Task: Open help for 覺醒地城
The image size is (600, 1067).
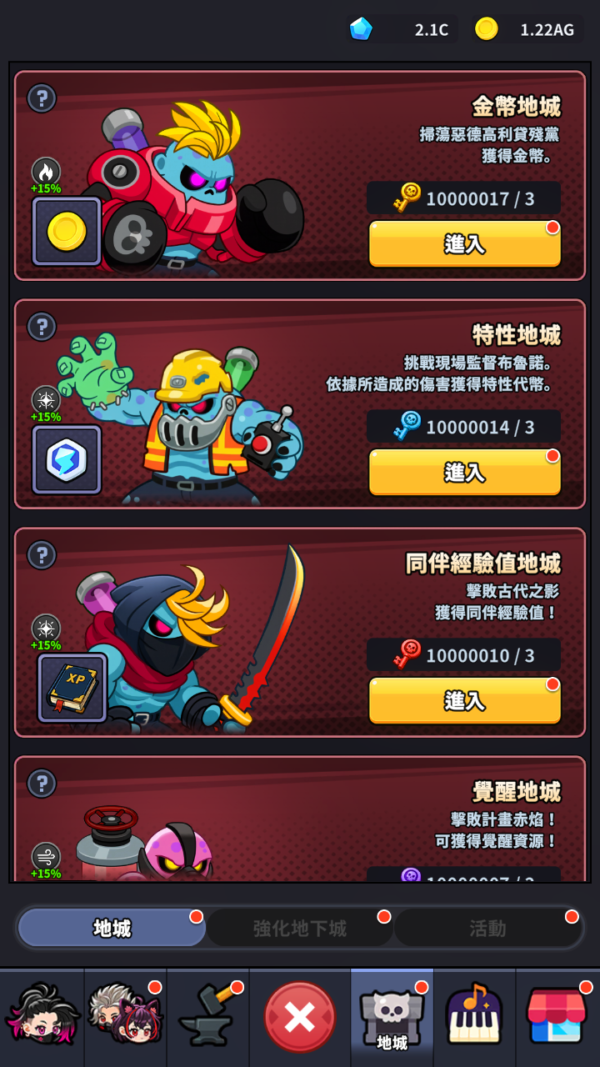Action: click(x=41, y=783)
